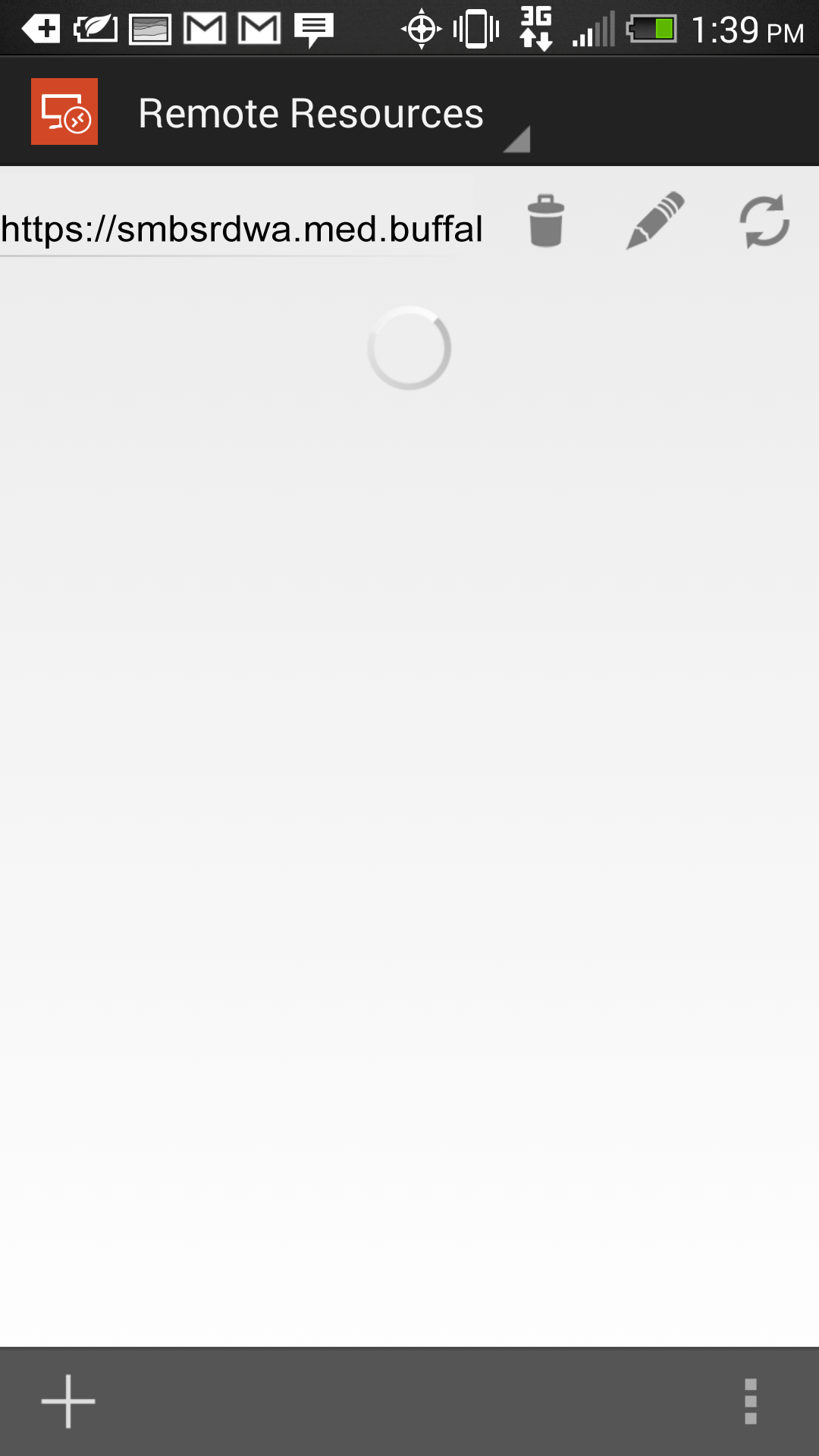Edit the remote resource URL

655,221
